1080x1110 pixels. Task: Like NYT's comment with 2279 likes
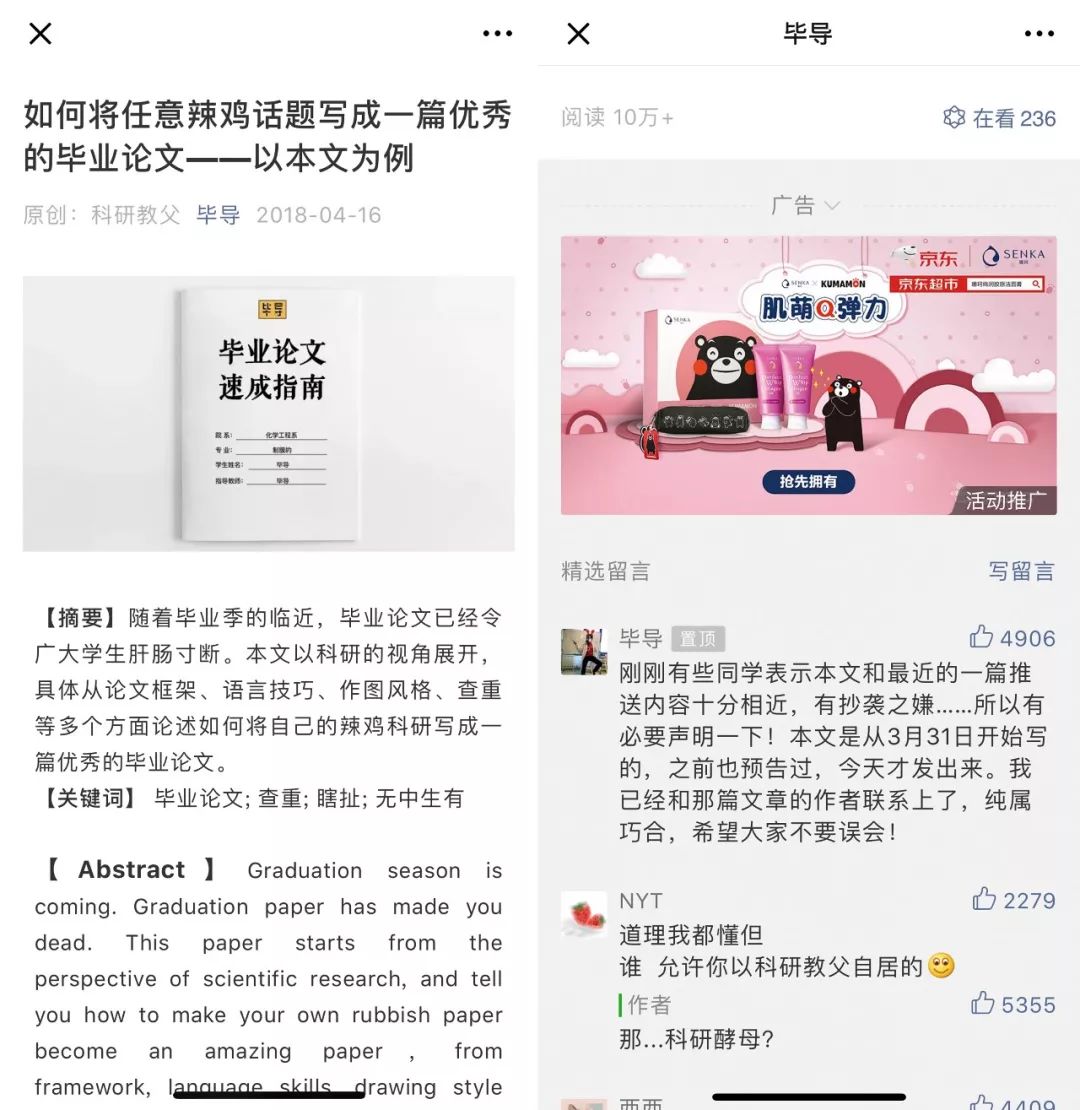[984, 900]
